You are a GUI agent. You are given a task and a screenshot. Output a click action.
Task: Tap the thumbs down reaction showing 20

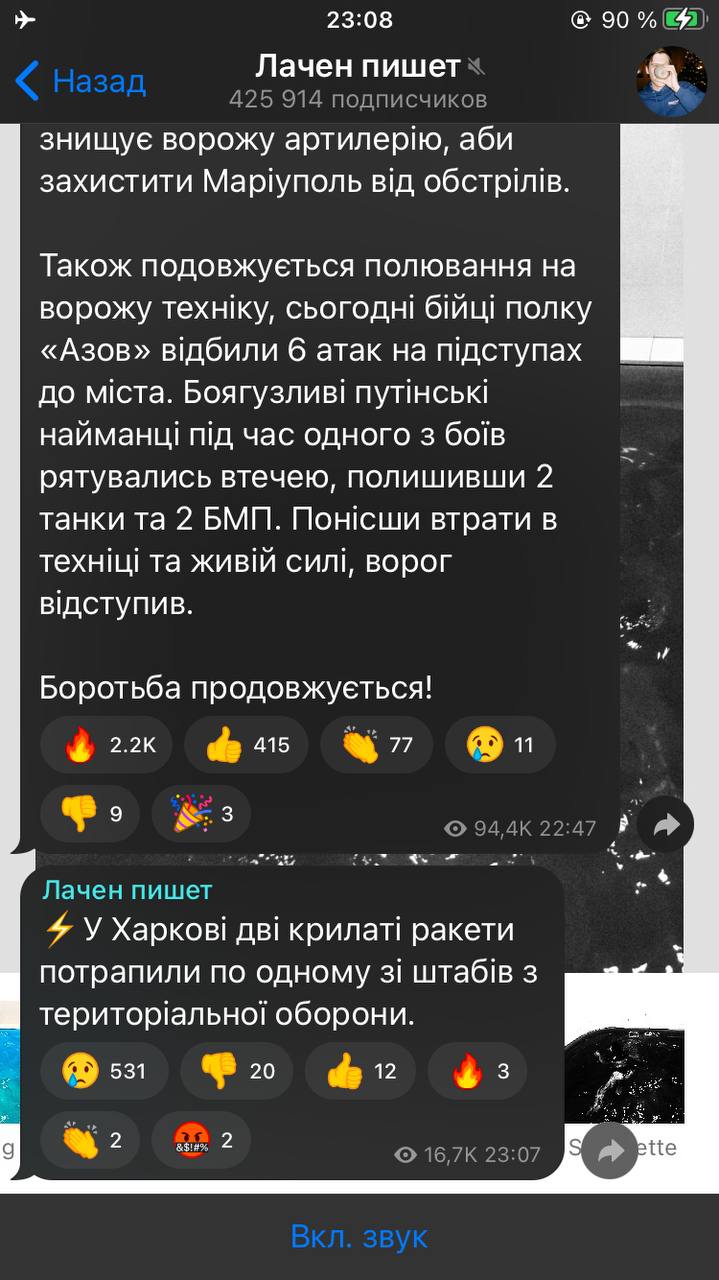[236, 1071]
